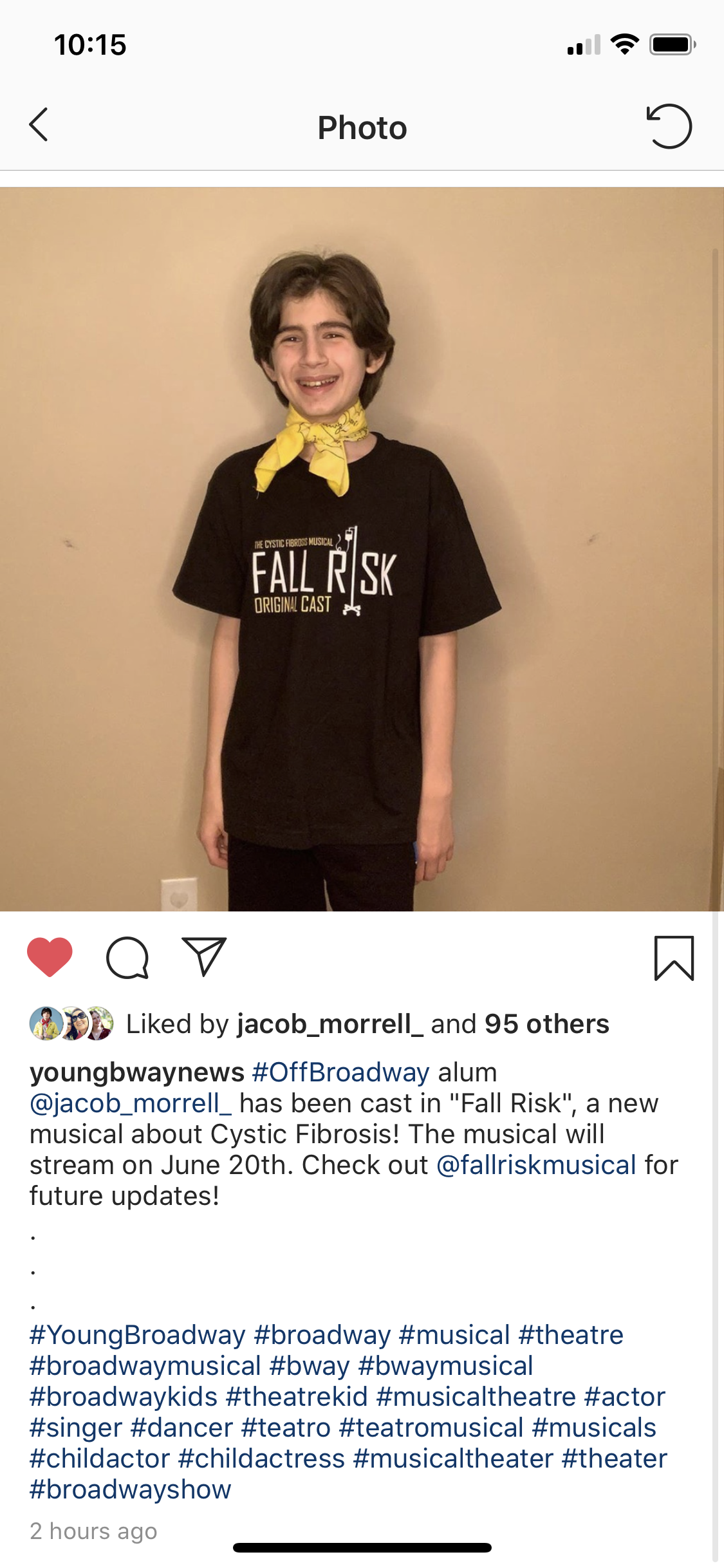Open the @jacob_morrell_ mention in caption
Viewport: 724px width, 1568px height.
(x=130, y=1103)
